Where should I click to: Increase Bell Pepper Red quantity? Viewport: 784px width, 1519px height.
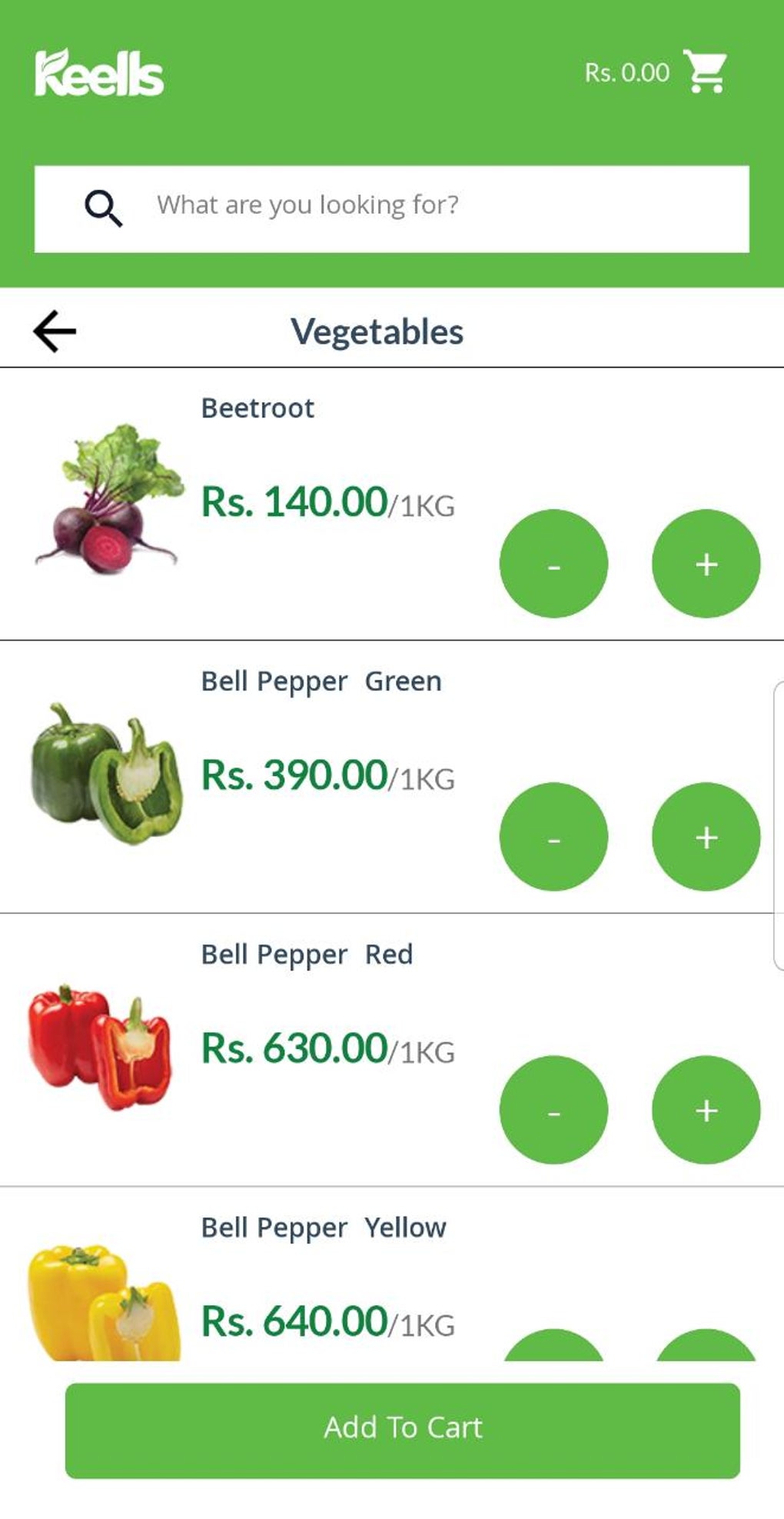704,1110
